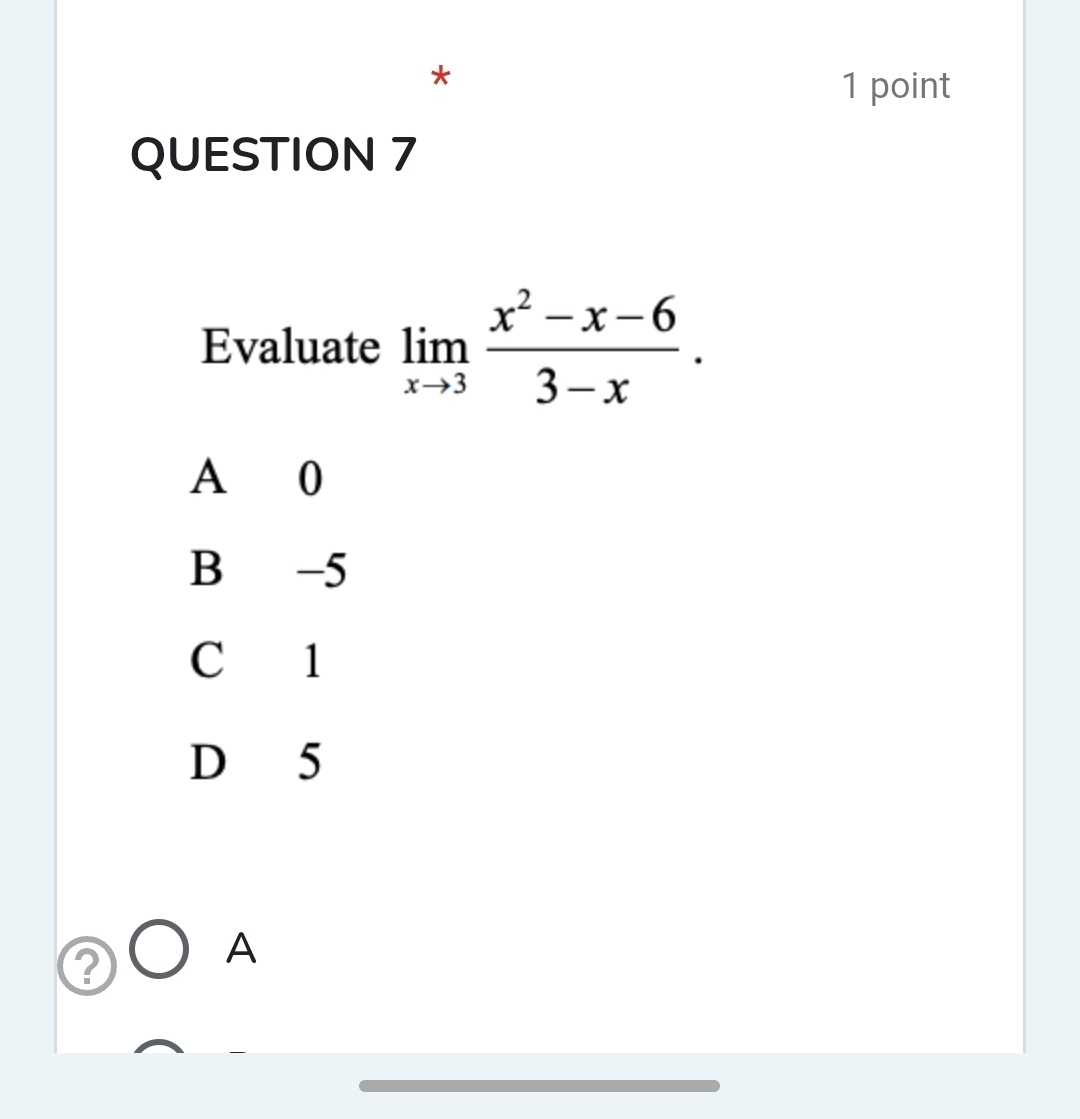Image resolution: width=1080 pixels, height=1119 pixels.
Task: Open the question mark help icon
Action: click(87, 966)
